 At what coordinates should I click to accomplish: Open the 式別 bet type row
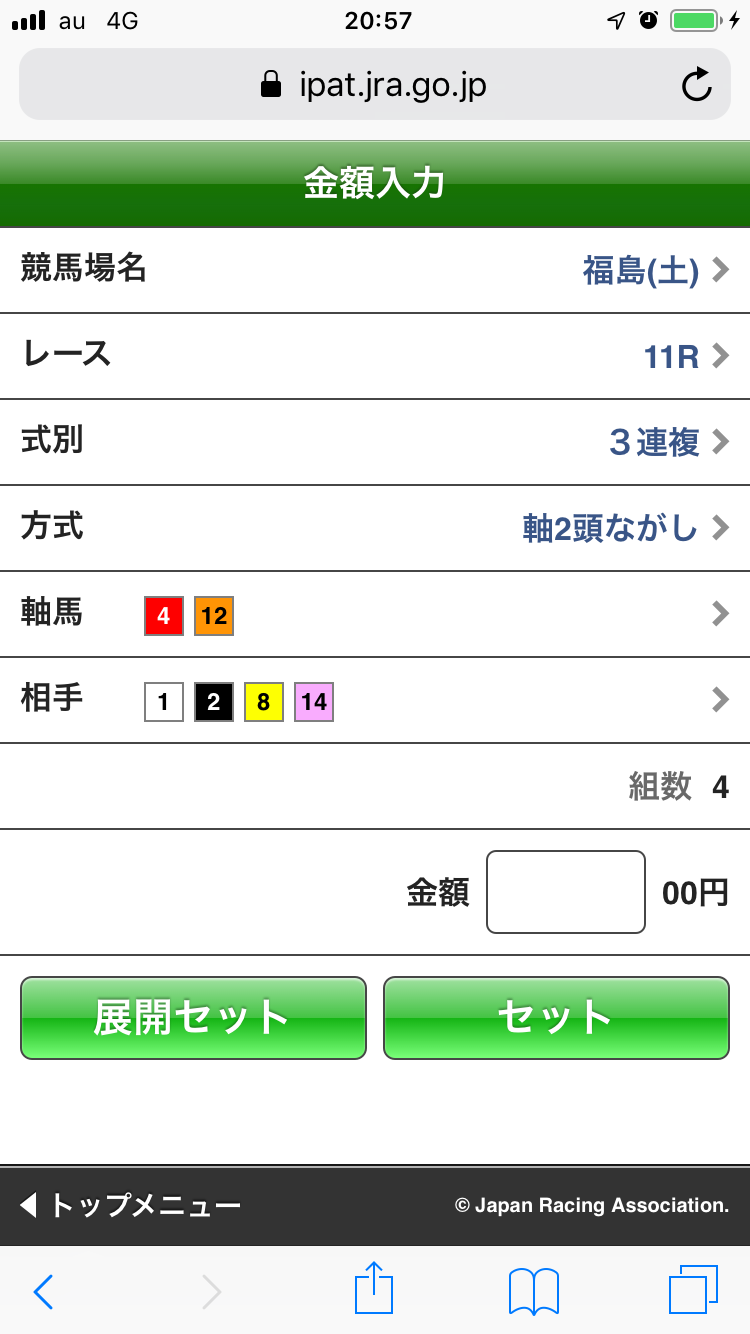pos(375,442)
